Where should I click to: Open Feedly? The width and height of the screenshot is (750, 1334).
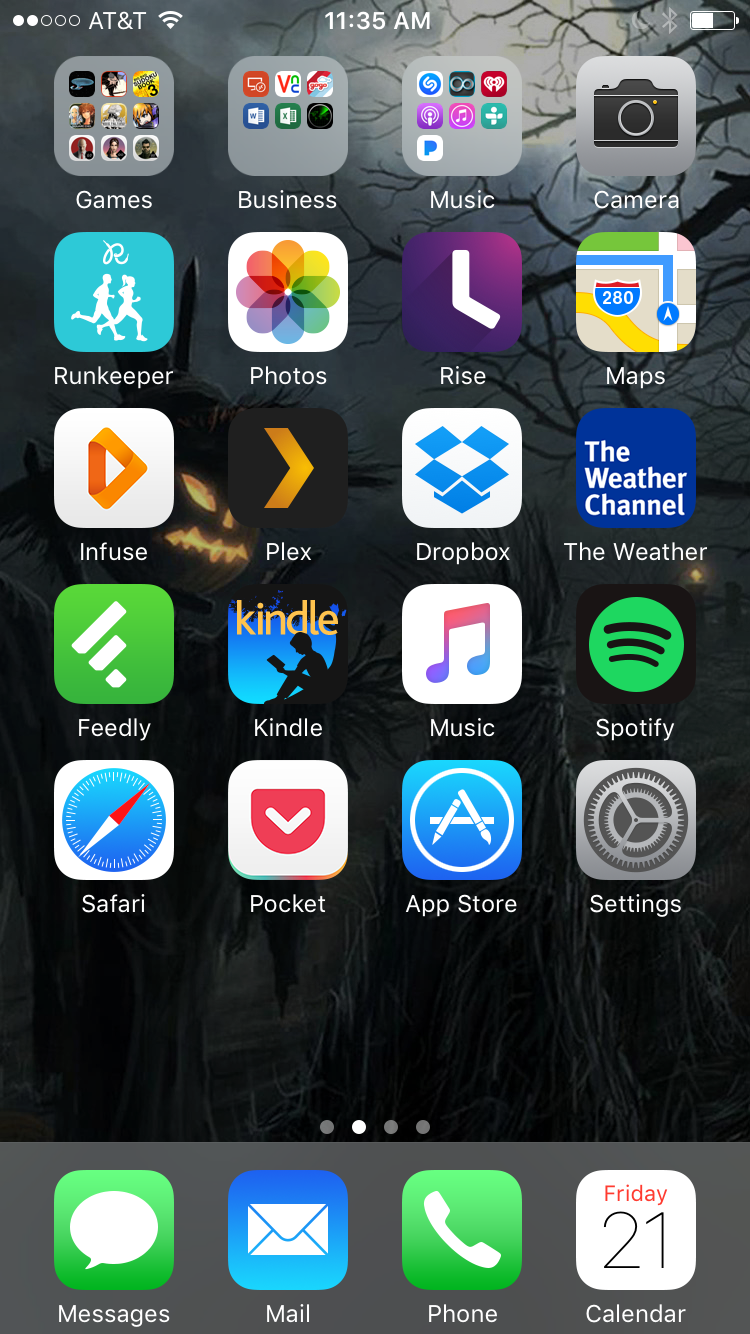pos(114,644)
